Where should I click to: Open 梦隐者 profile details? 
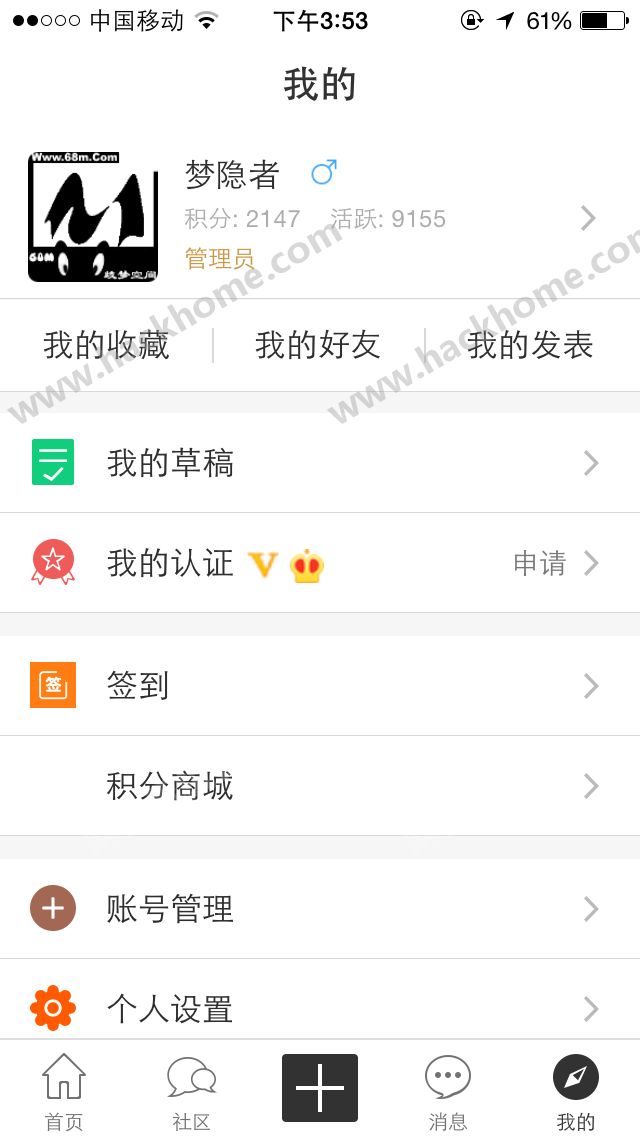click(320, 217)
